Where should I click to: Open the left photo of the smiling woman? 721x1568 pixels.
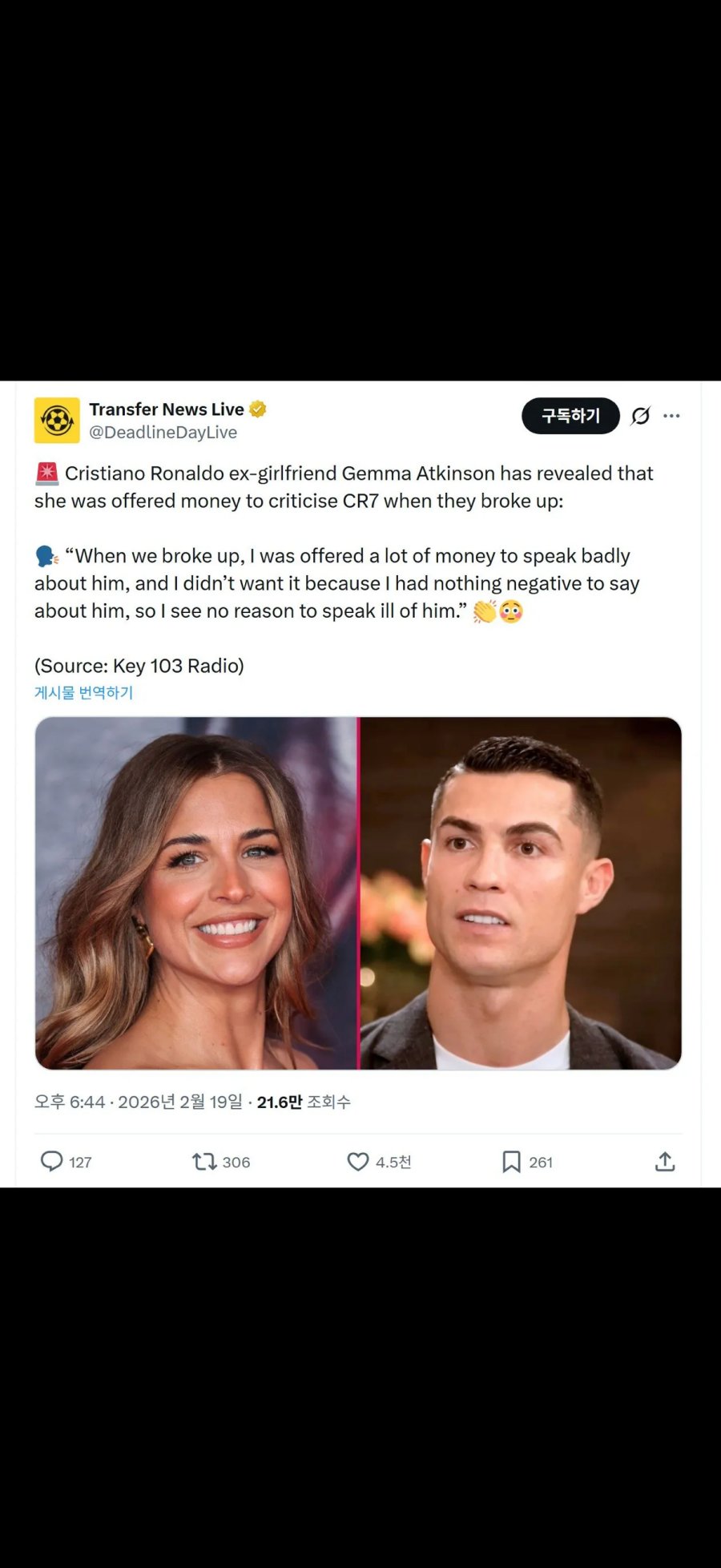196,893
